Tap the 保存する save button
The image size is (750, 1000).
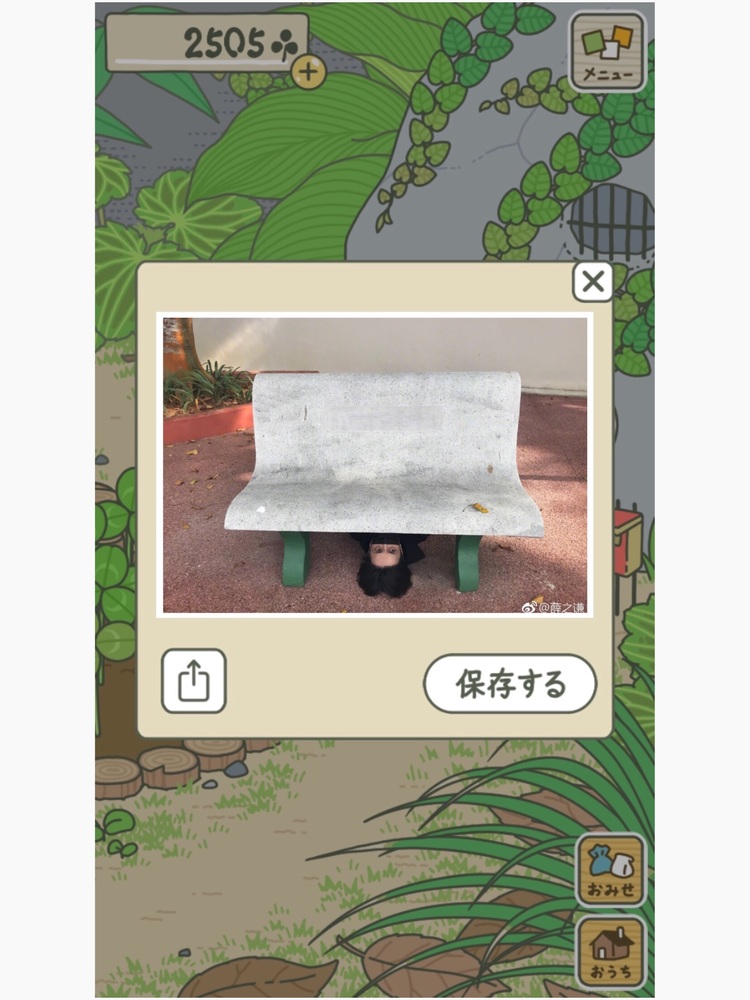point(510,684)
